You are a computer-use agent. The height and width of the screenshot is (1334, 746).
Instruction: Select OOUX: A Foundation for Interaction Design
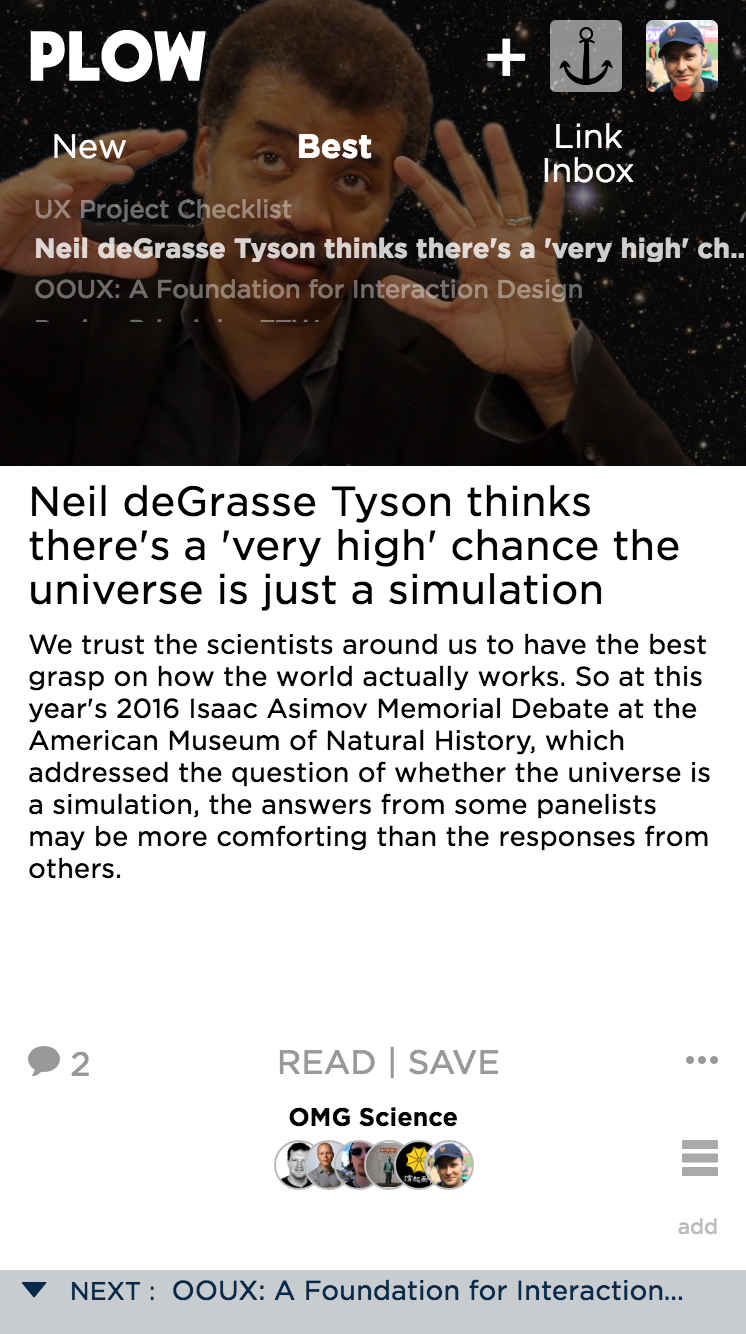(308, 290)
